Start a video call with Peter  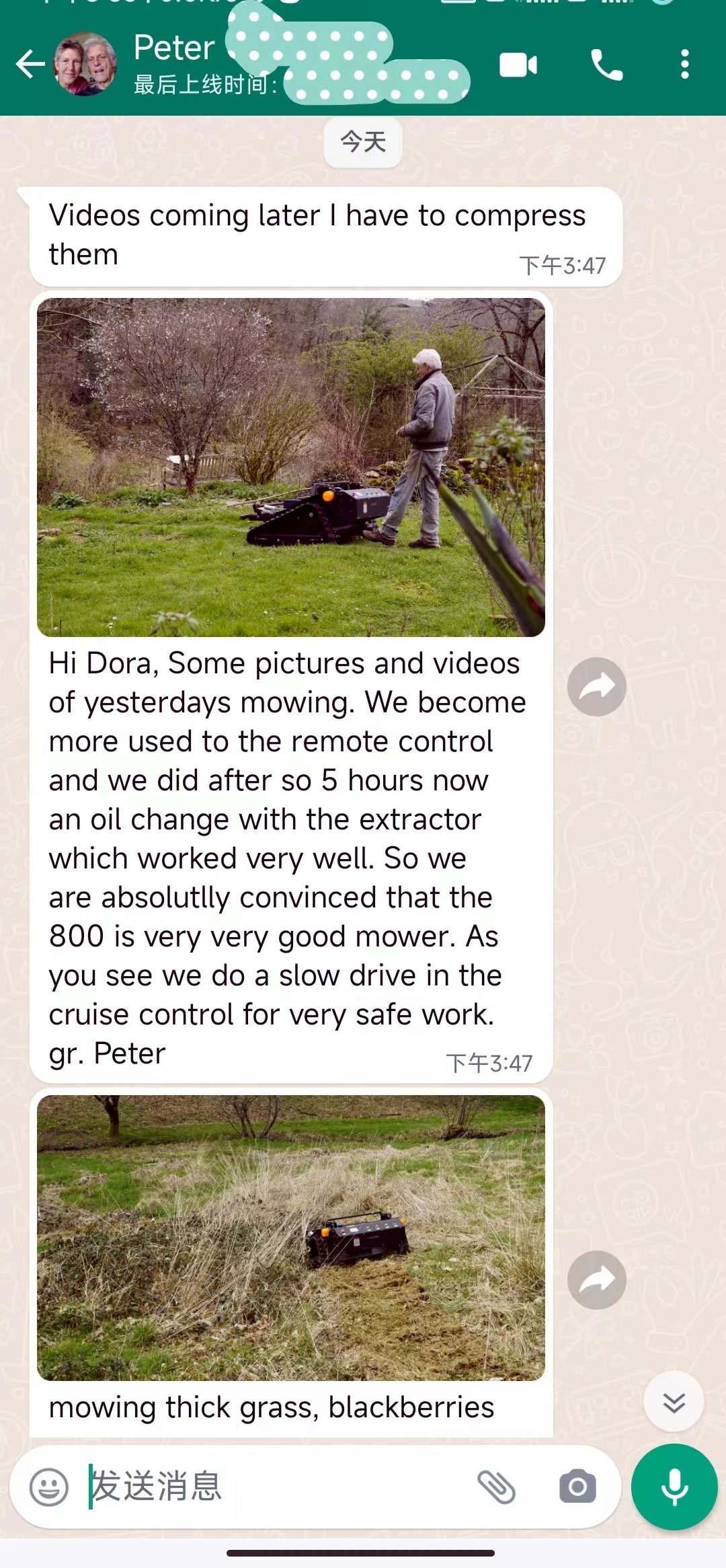pyautogui.click(x=518, y=65)
